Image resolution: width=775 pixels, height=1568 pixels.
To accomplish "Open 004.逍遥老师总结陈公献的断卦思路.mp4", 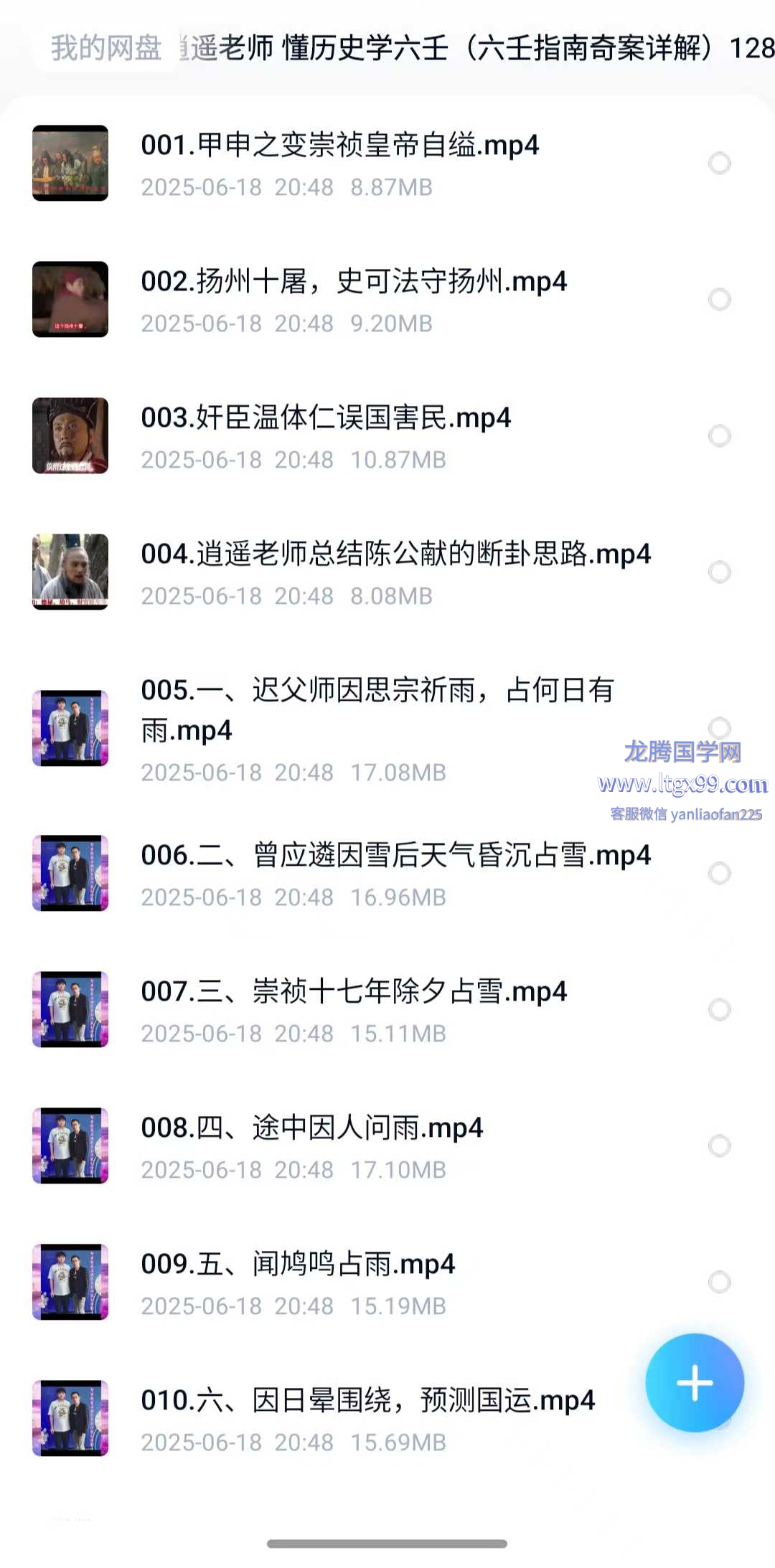I will click(395, 554).
